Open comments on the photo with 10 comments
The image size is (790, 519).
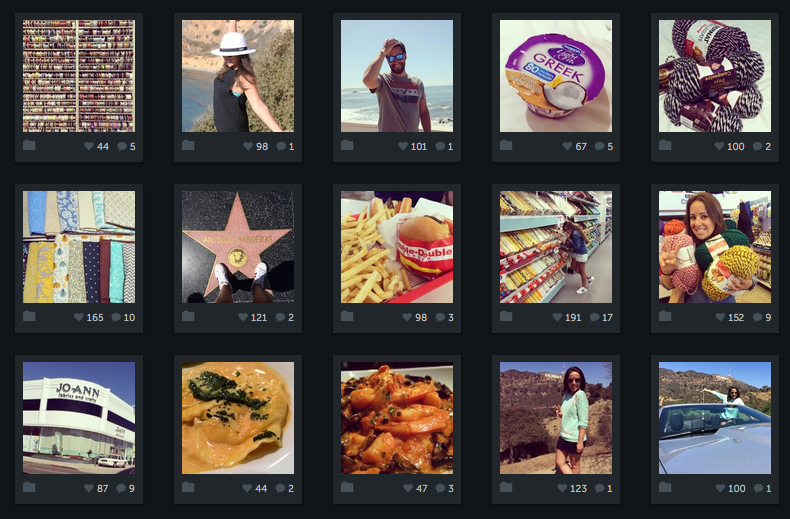coord(117,317)
